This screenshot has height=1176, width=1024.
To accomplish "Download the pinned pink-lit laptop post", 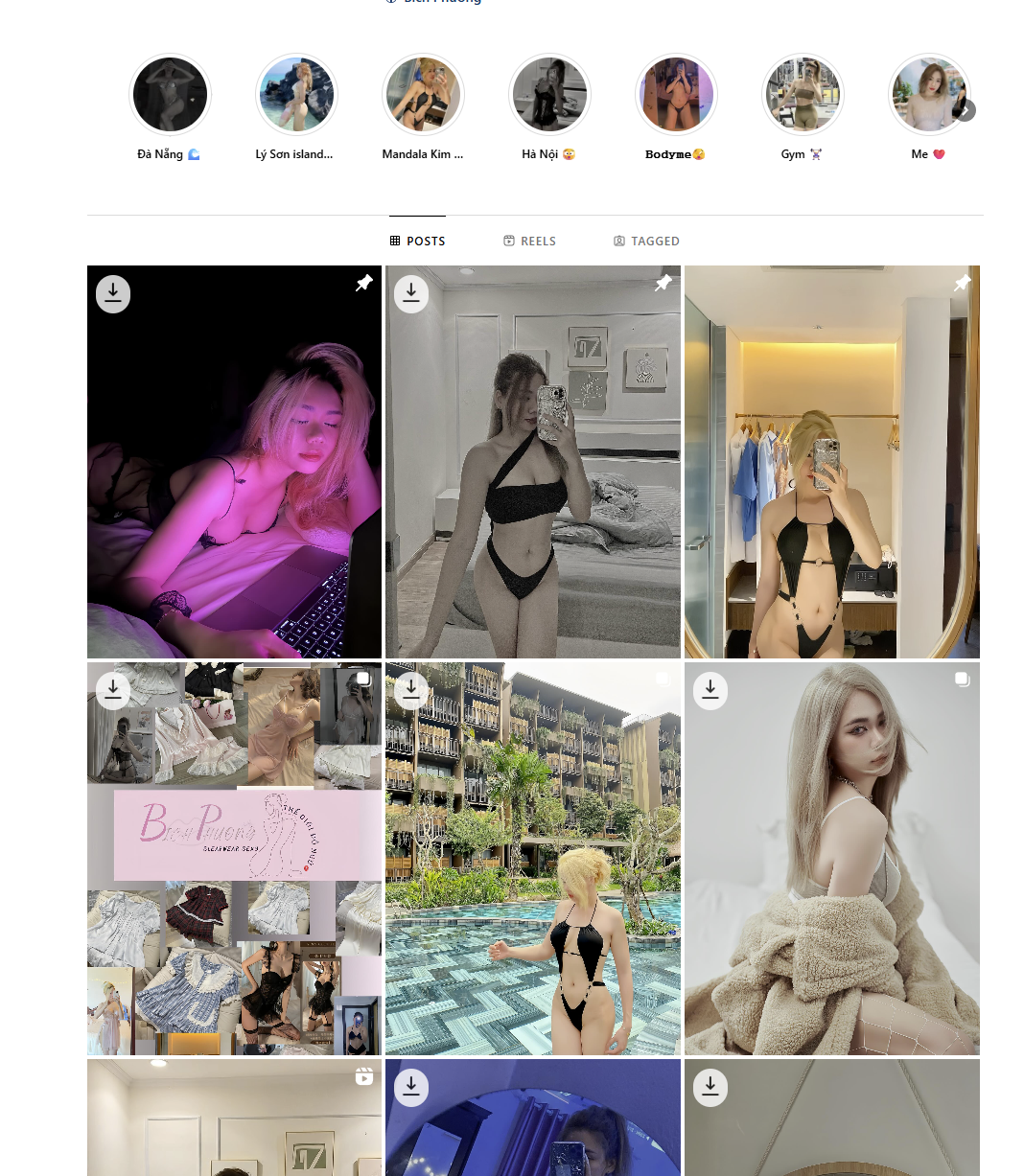I will tap(113, 294).
